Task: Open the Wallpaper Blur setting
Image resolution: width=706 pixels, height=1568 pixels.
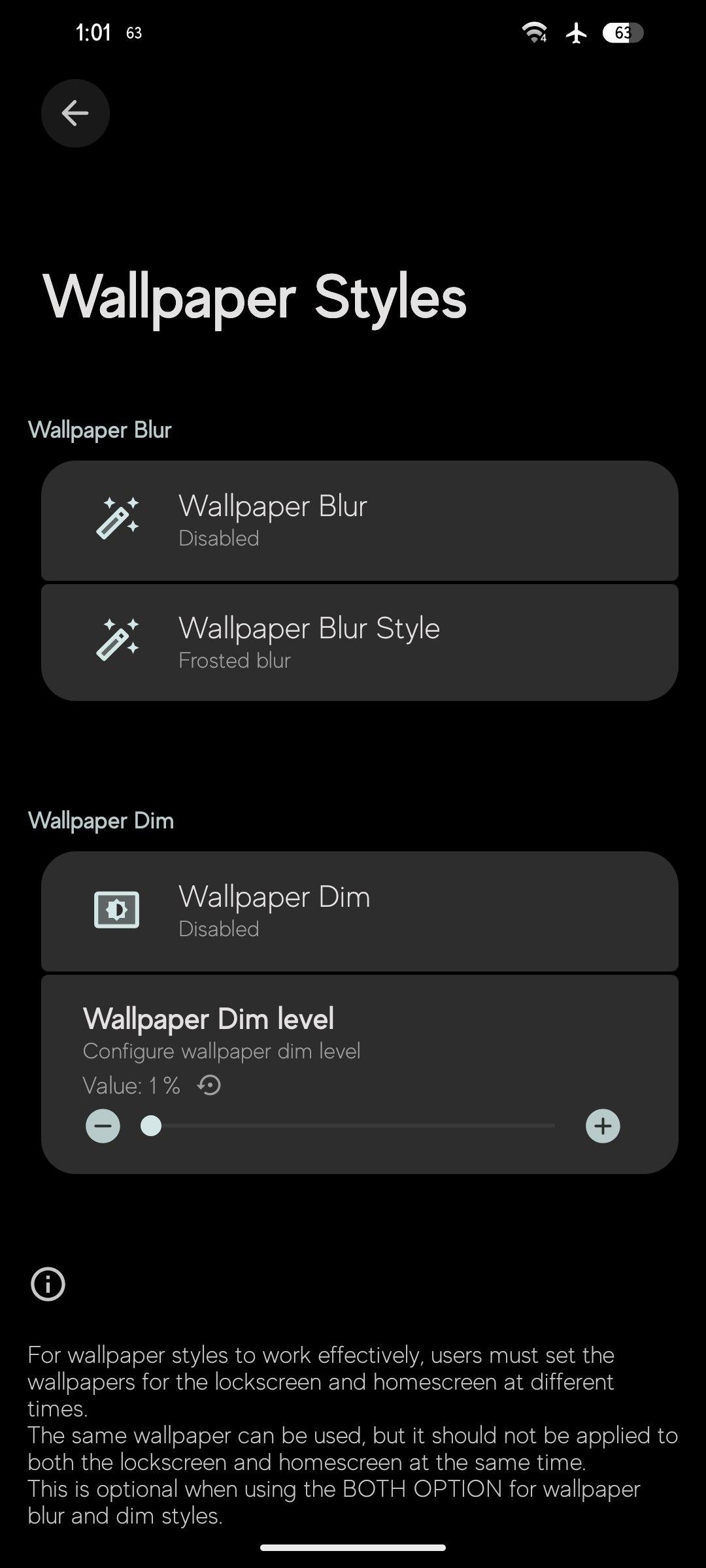Action: point(360,521)
